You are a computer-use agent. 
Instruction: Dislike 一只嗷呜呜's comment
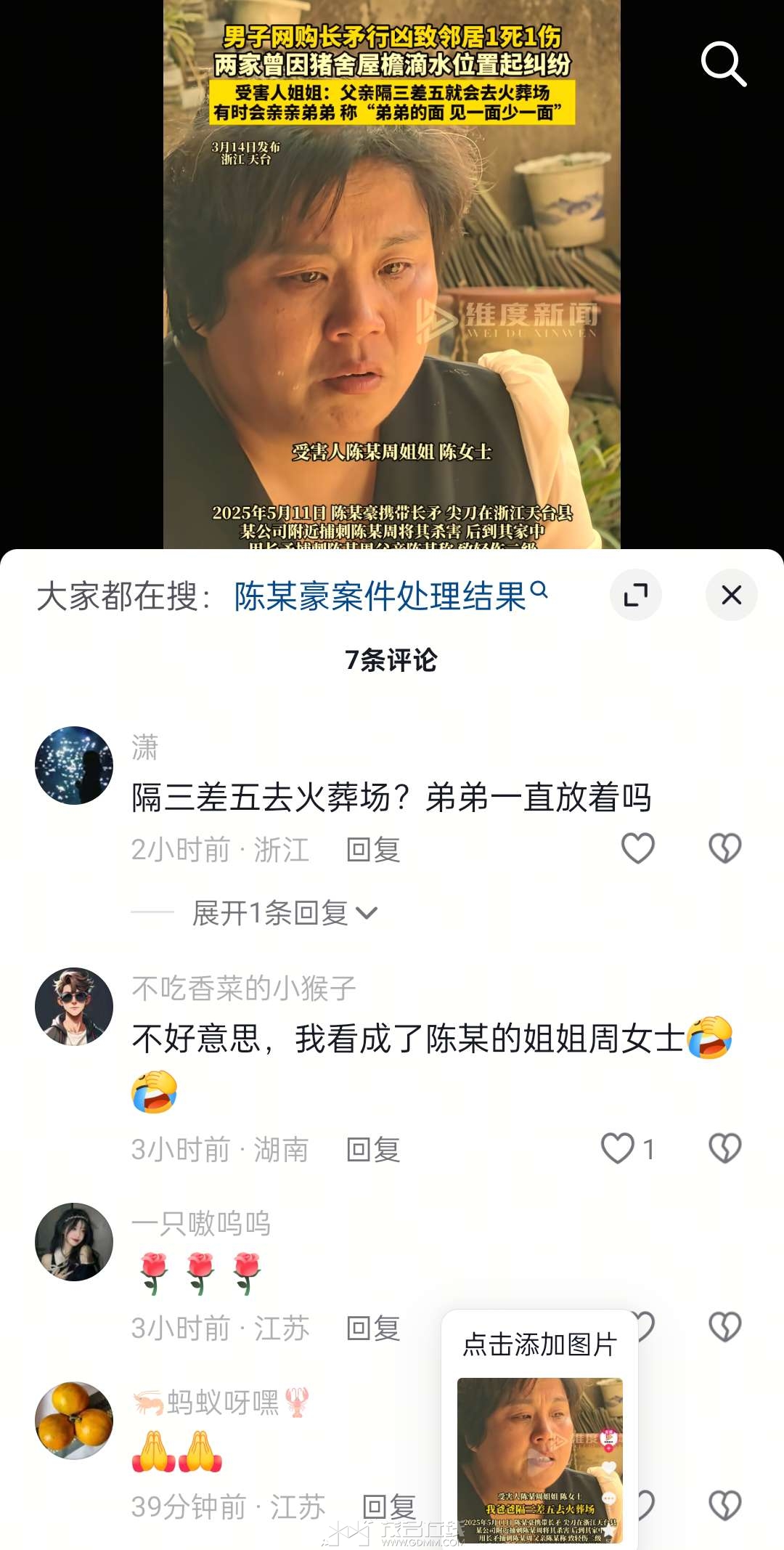tap(724, 1327)
